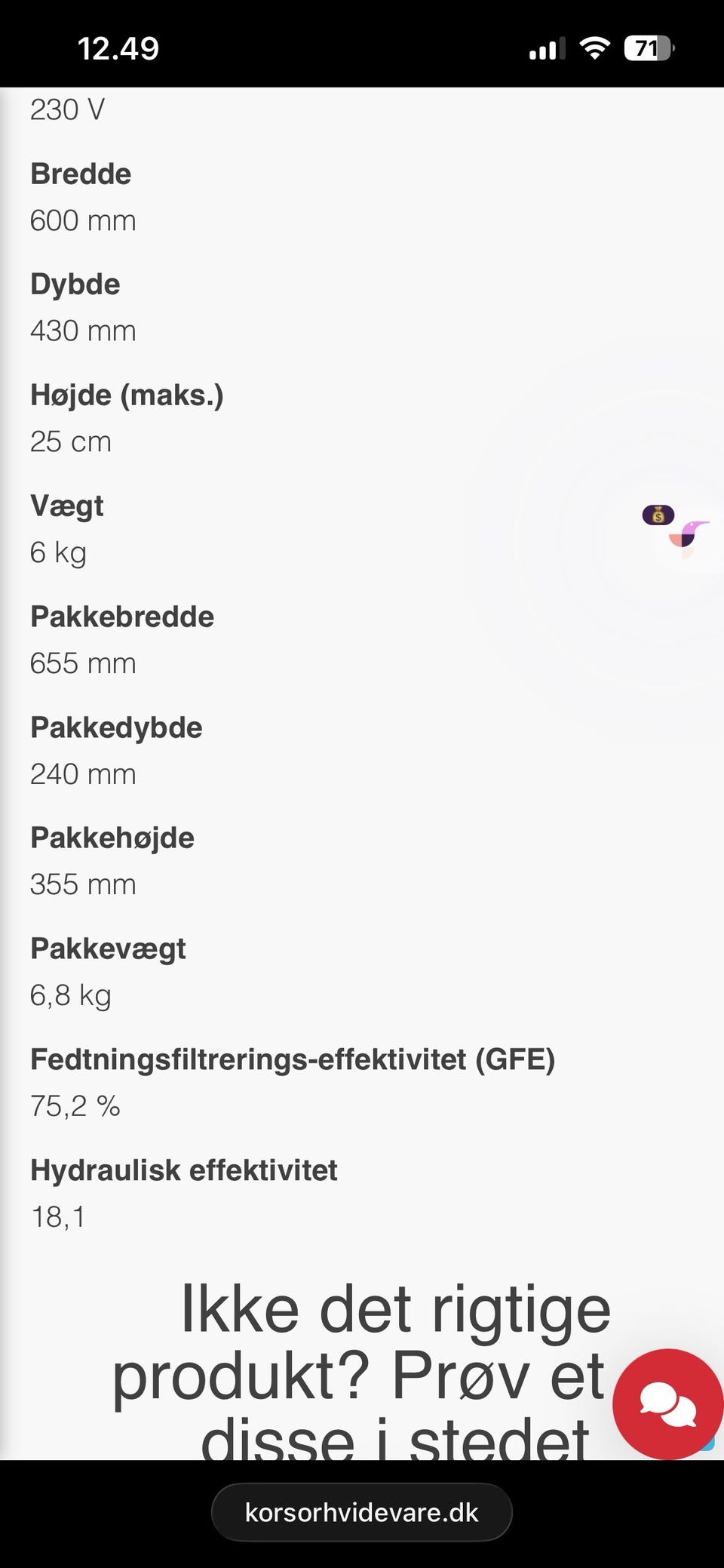The width and height of the screenshot is (724, 1568).
Task: Open the hummingbird savings widget
Action: point(685,534)
